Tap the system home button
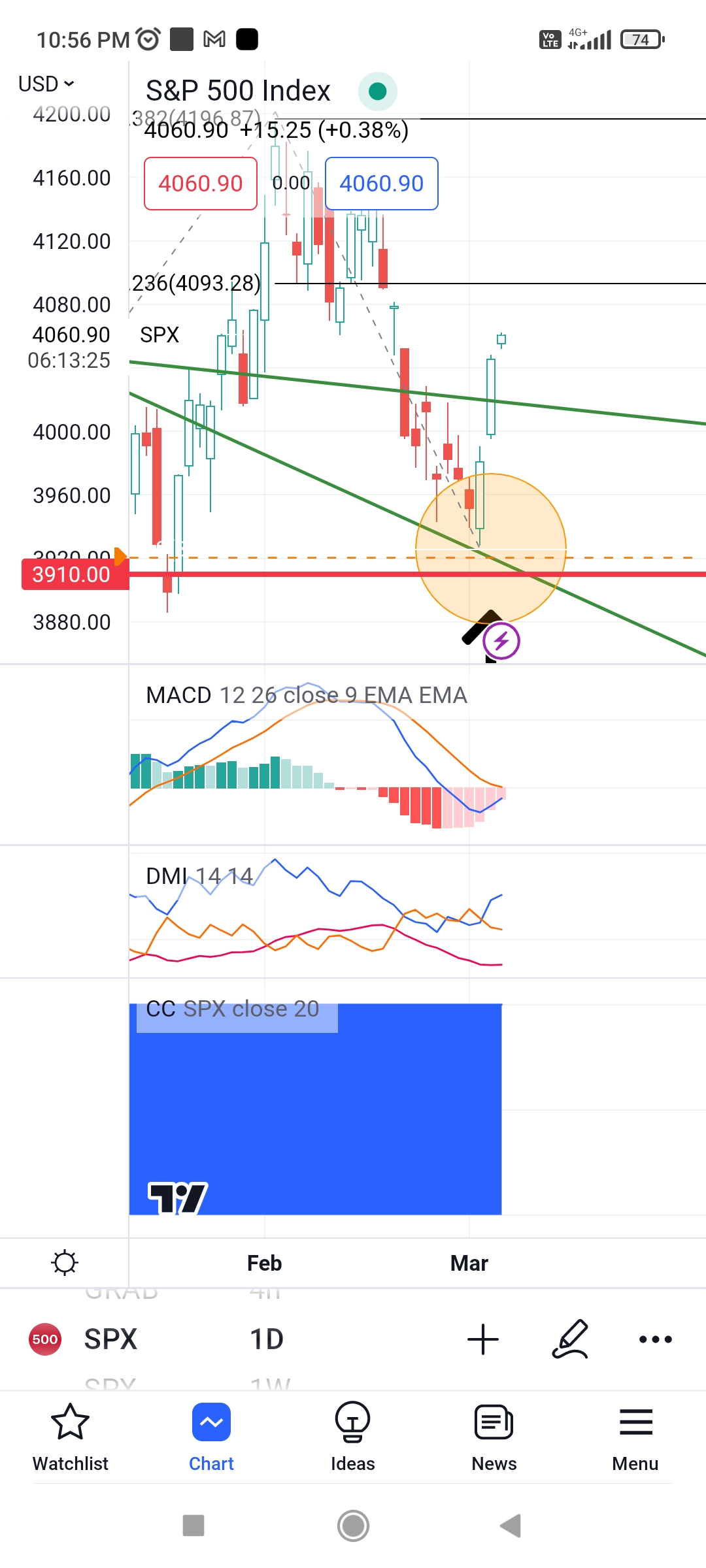 tap(353, 1526)
